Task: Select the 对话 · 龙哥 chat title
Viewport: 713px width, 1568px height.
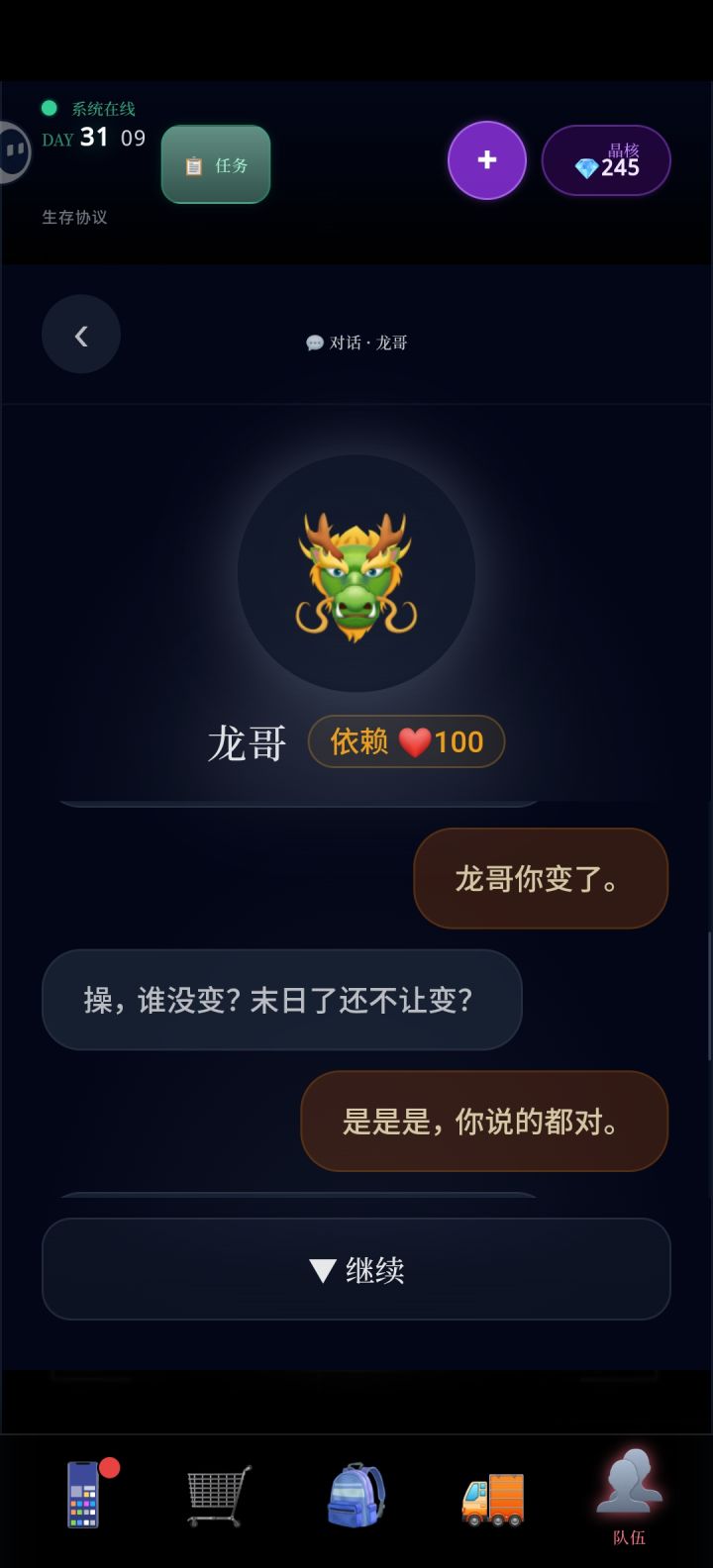Action: click(356, 343)
